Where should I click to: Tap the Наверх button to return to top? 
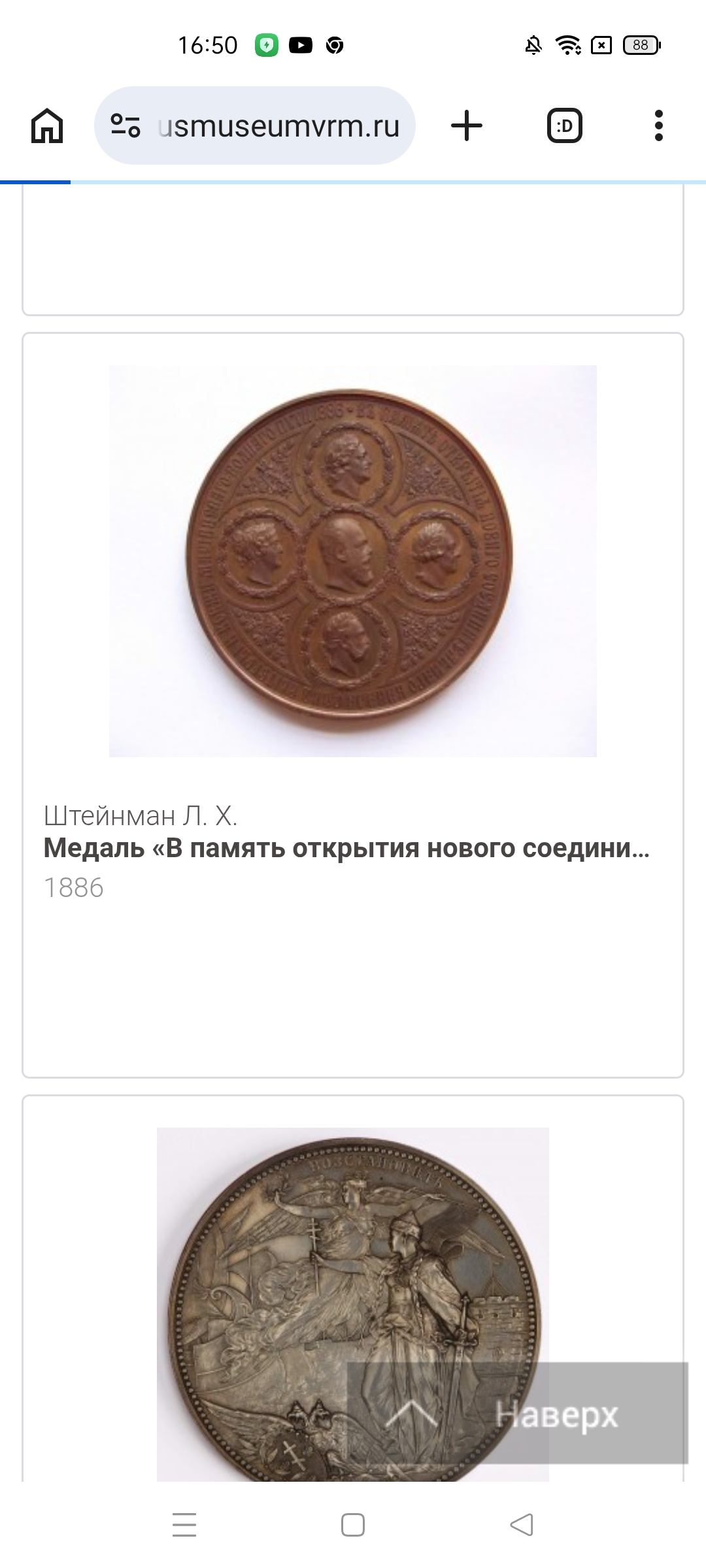point(517,1414)
